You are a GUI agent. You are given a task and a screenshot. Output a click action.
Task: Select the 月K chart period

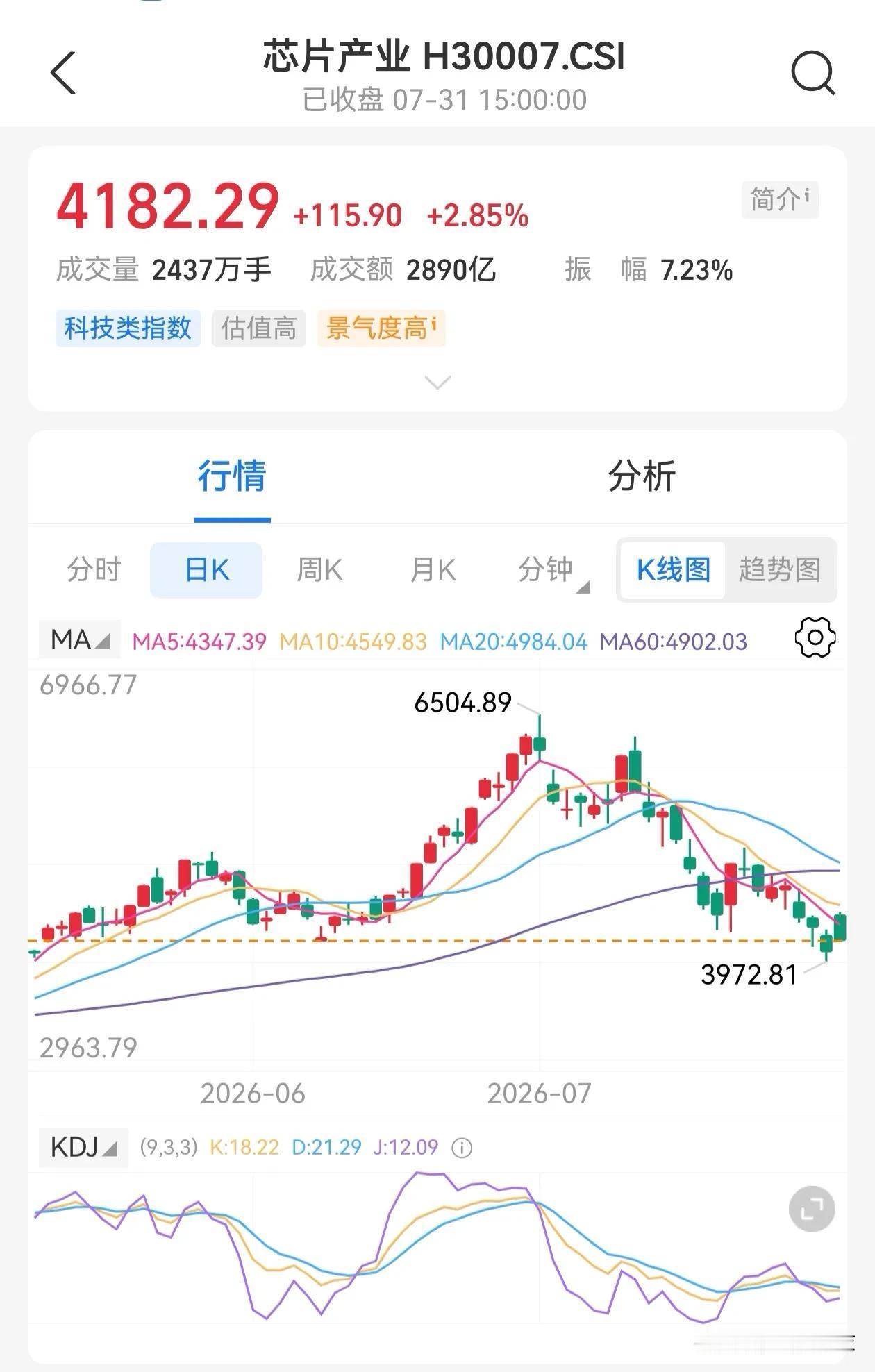[432, 570]
